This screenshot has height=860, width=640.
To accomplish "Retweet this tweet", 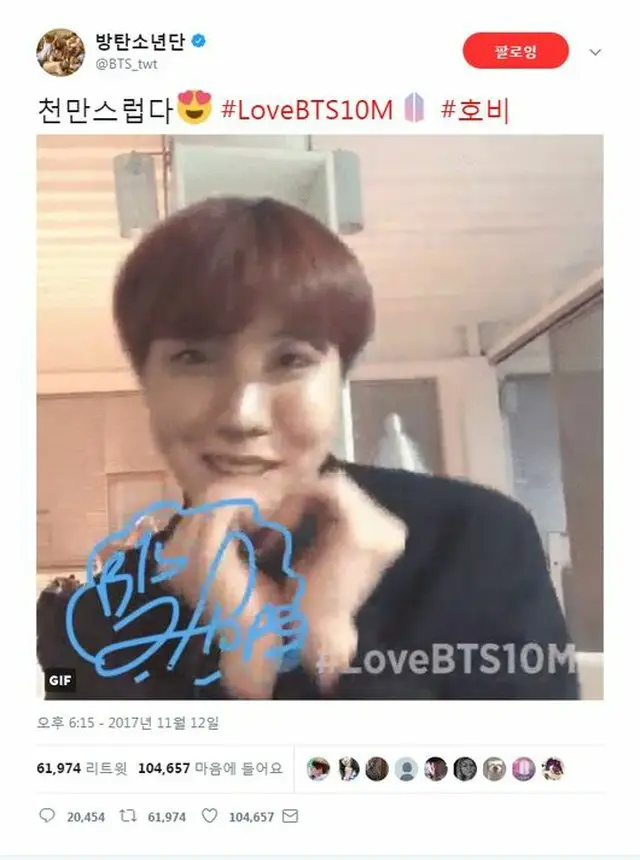I will coord(129,817).
